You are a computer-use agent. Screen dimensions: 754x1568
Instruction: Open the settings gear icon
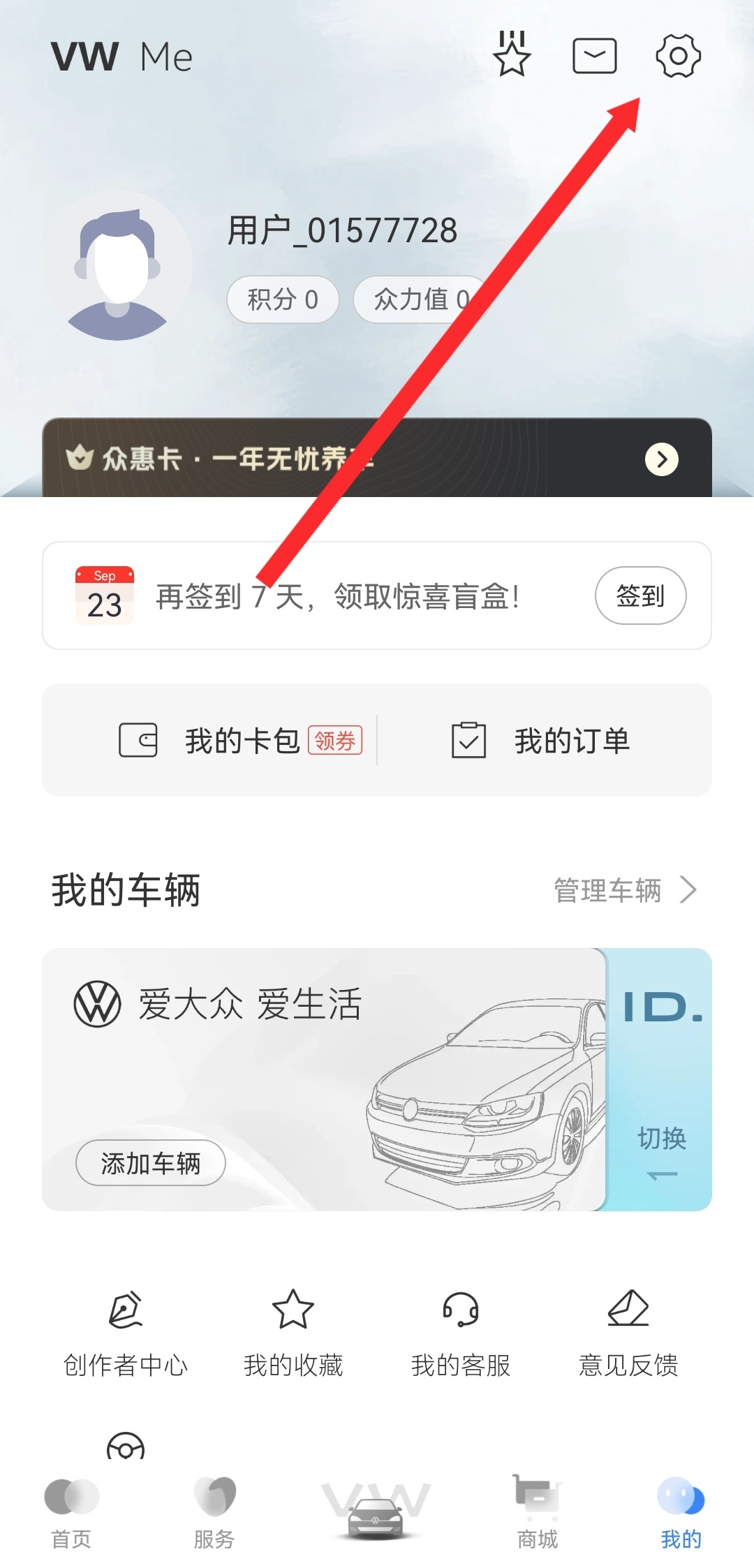click(678, 56)
